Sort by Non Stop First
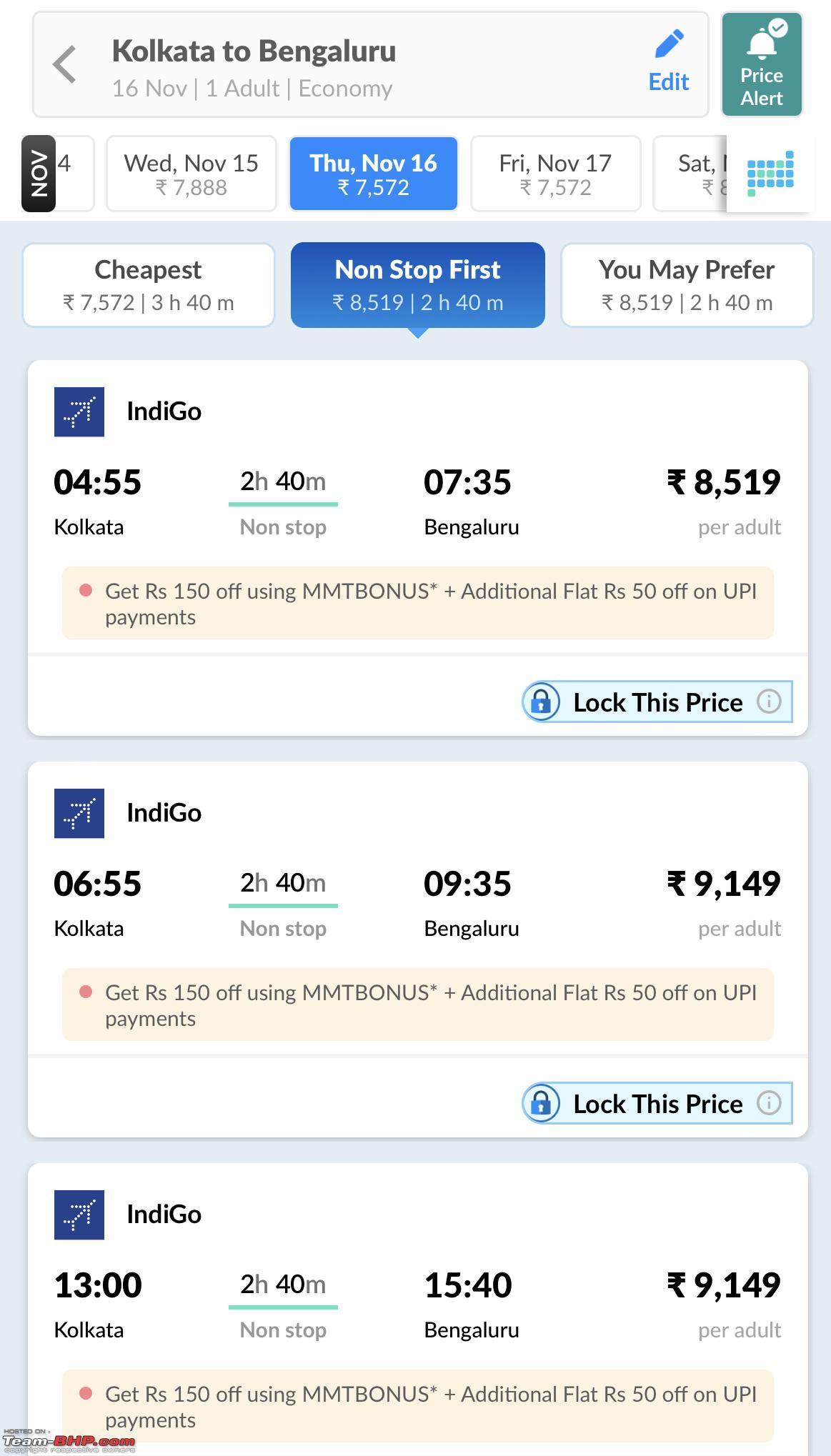This screenshot has width=831, height=1456. (x=418, y=285)
